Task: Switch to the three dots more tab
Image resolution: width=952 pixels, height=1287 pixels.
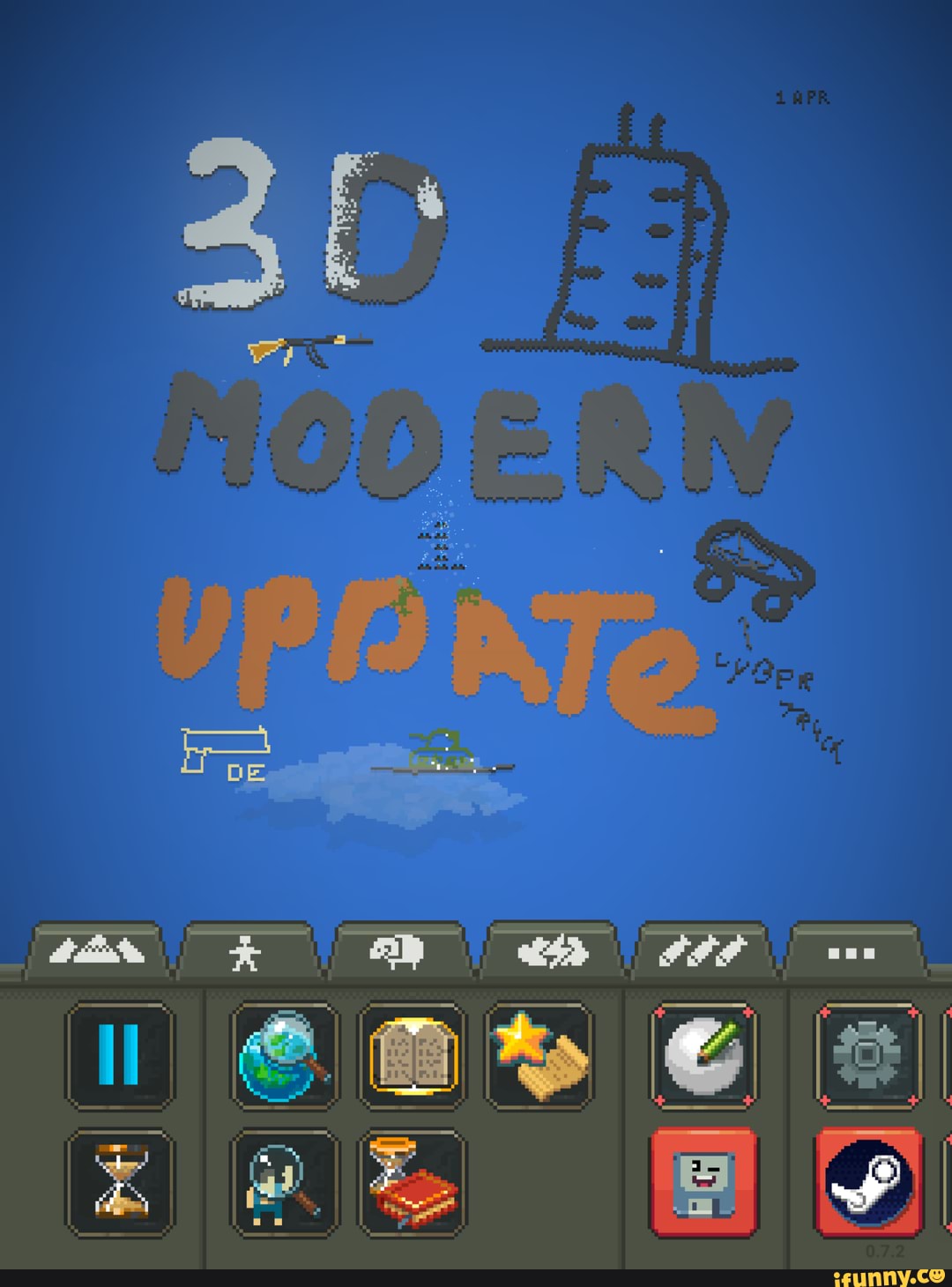Action: [852, 952]
